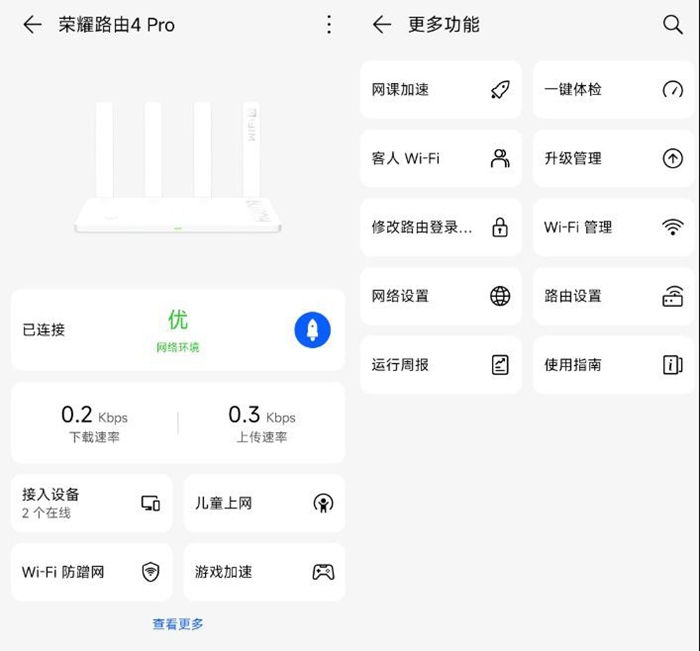Open Wi-Fi 防蹭网 protection
The image size is (700, 651).
92,572
